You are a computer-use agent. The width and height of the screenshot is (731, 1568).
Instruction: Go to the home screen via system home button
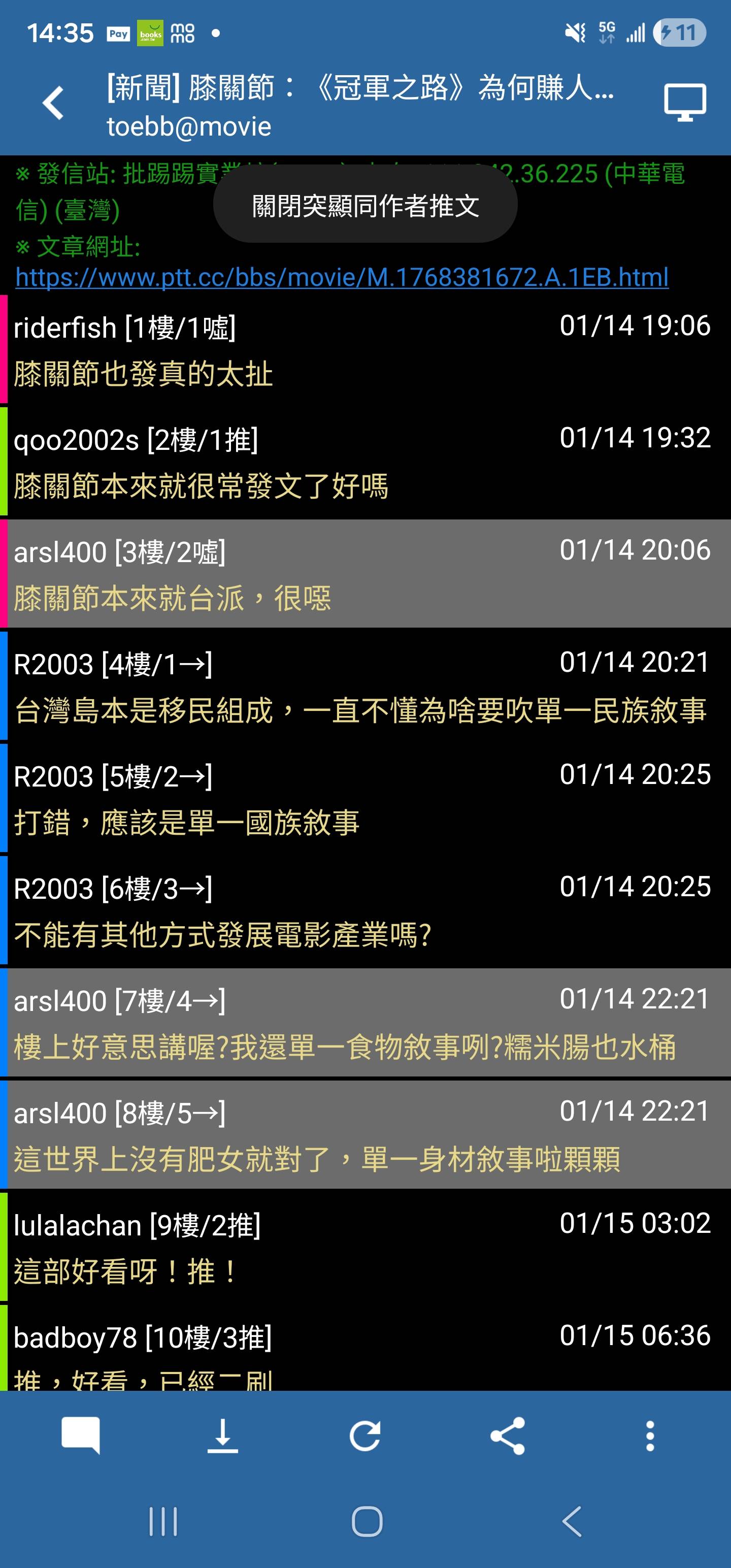point(367,1521)
